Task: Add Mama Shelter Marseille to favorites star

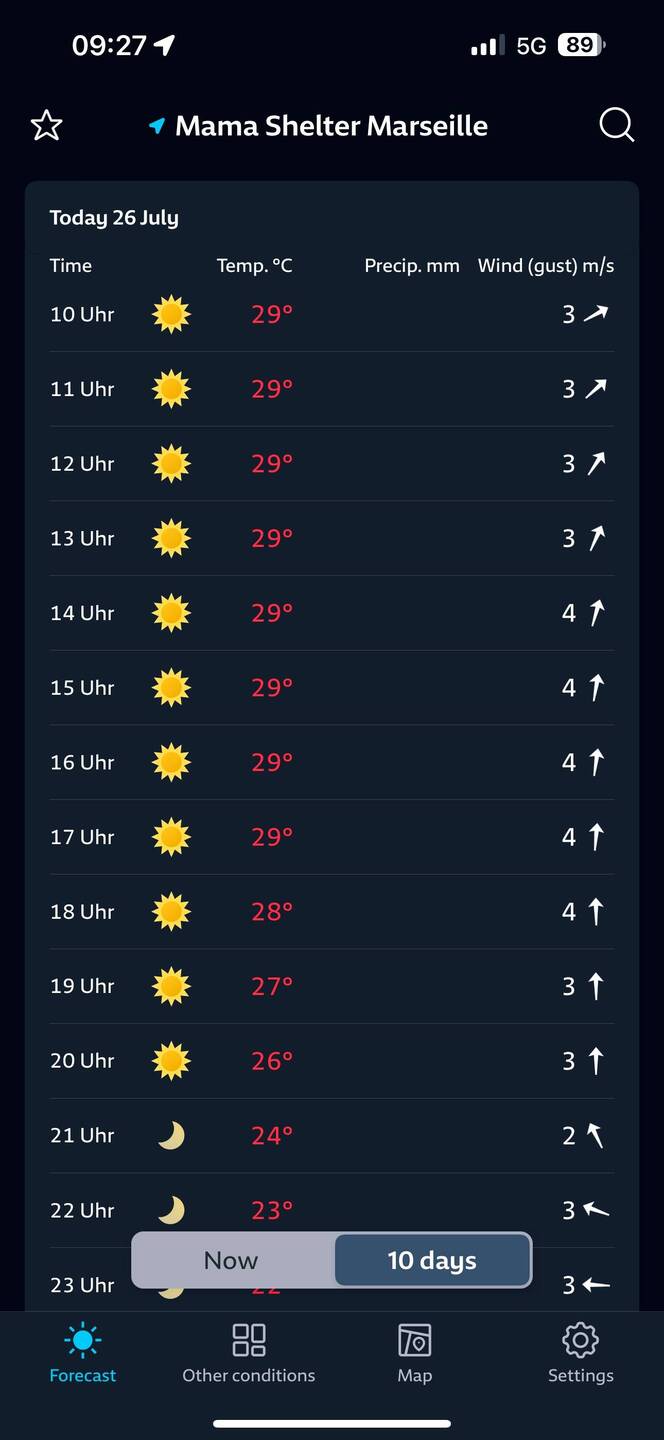Action: coord(47,126)
